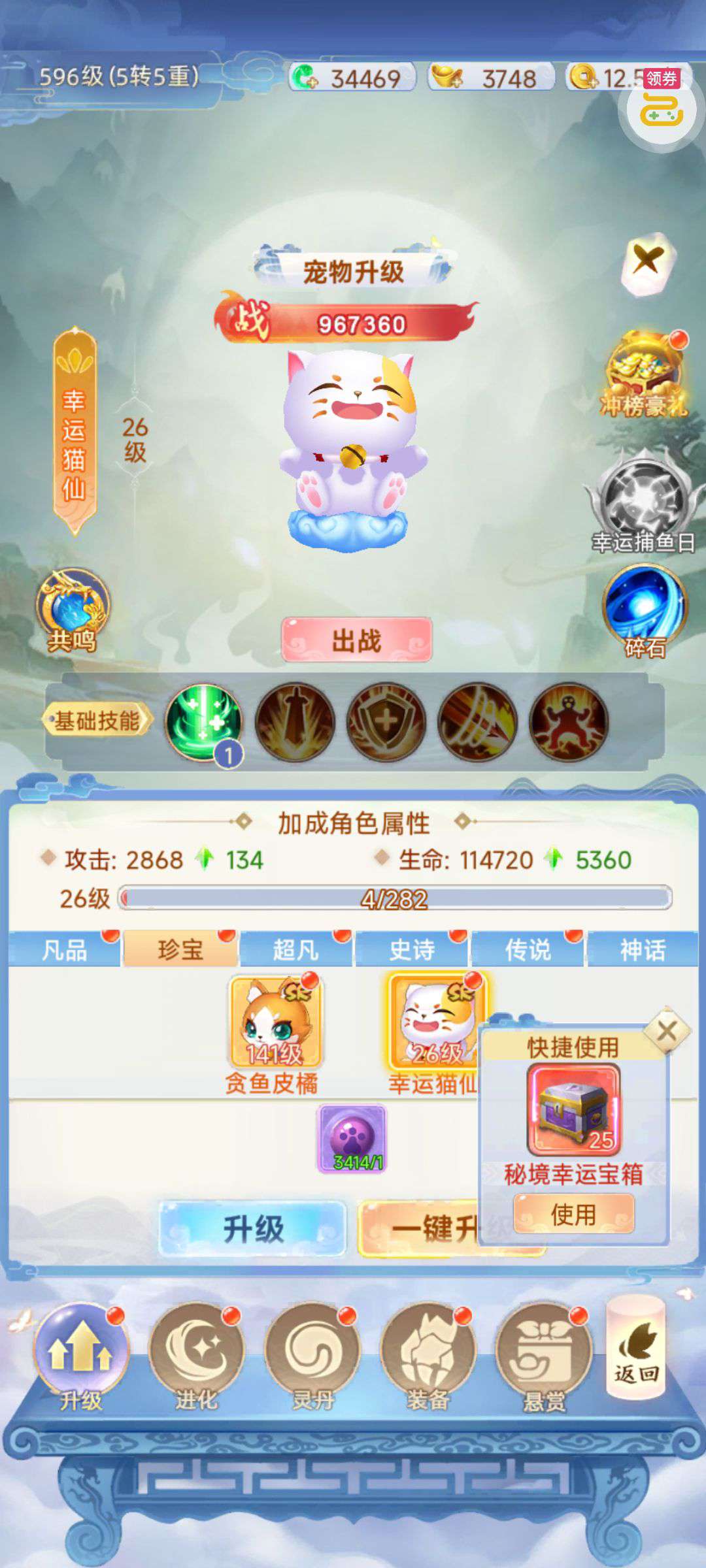The height and width of the screenshot is (1568, 706).
Task: Tap the 出战 deploy button
Action: click(x=356, y=640)
